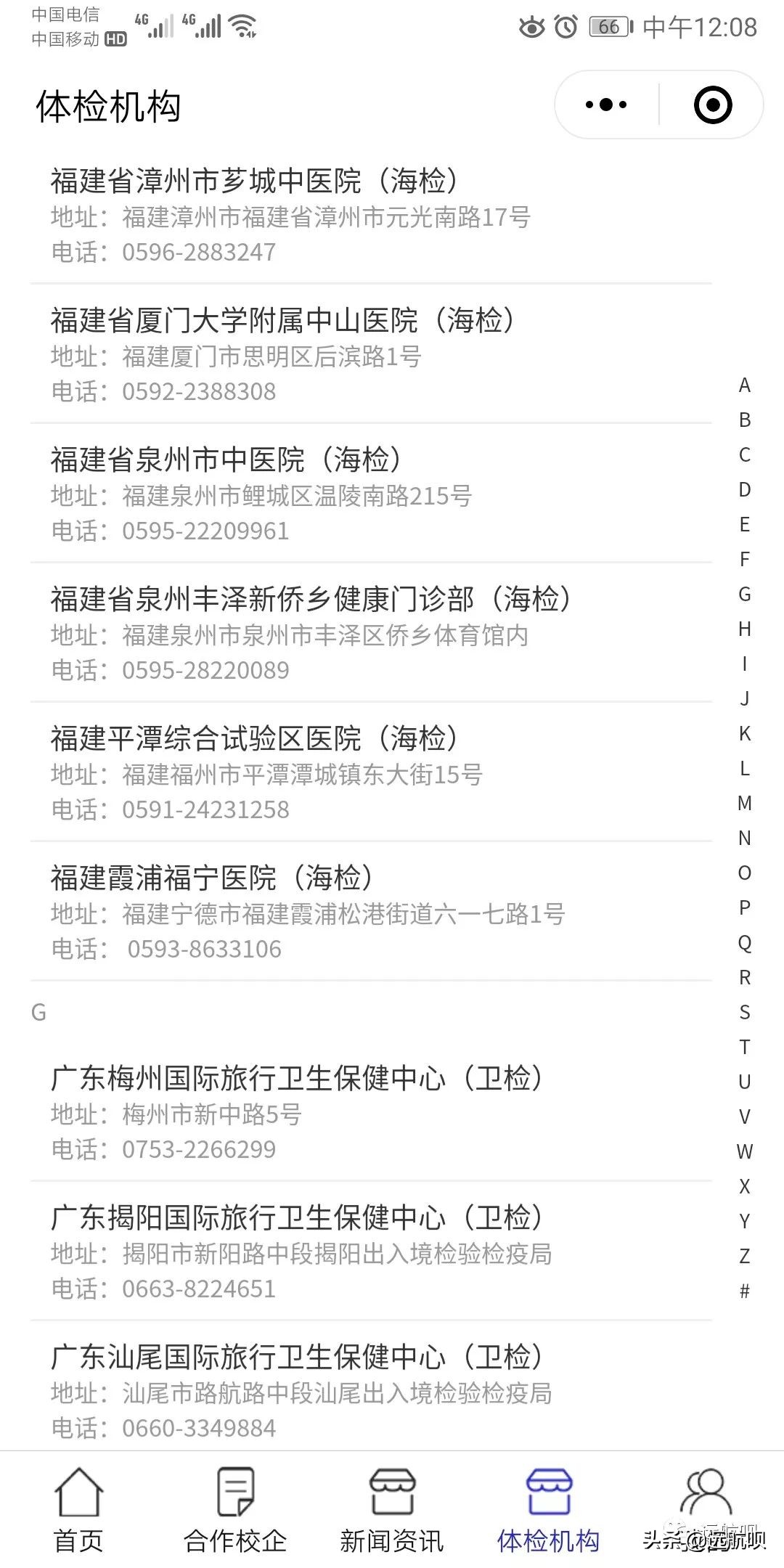
Task: Tap the battery level indicator showing 66
Action: 608,28
